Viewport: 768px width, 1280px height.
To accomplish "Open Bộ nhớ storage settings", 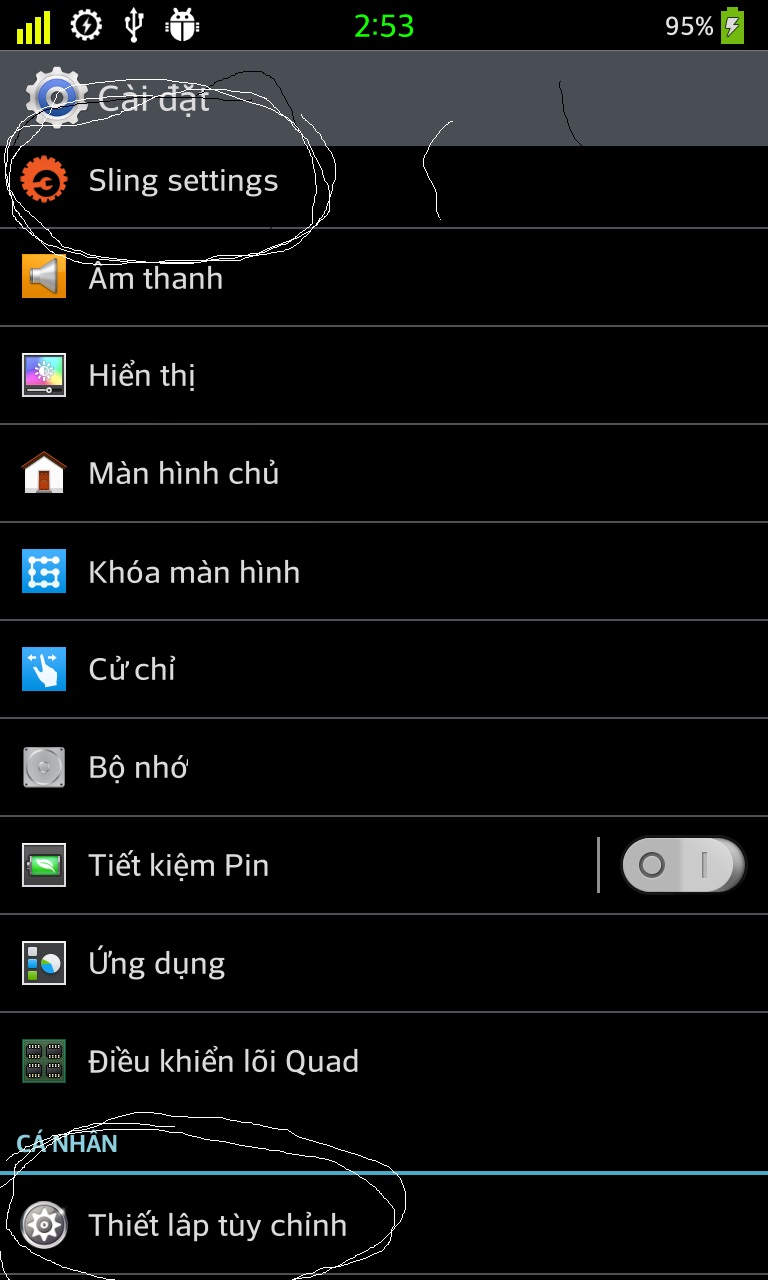I will point(384,768).
